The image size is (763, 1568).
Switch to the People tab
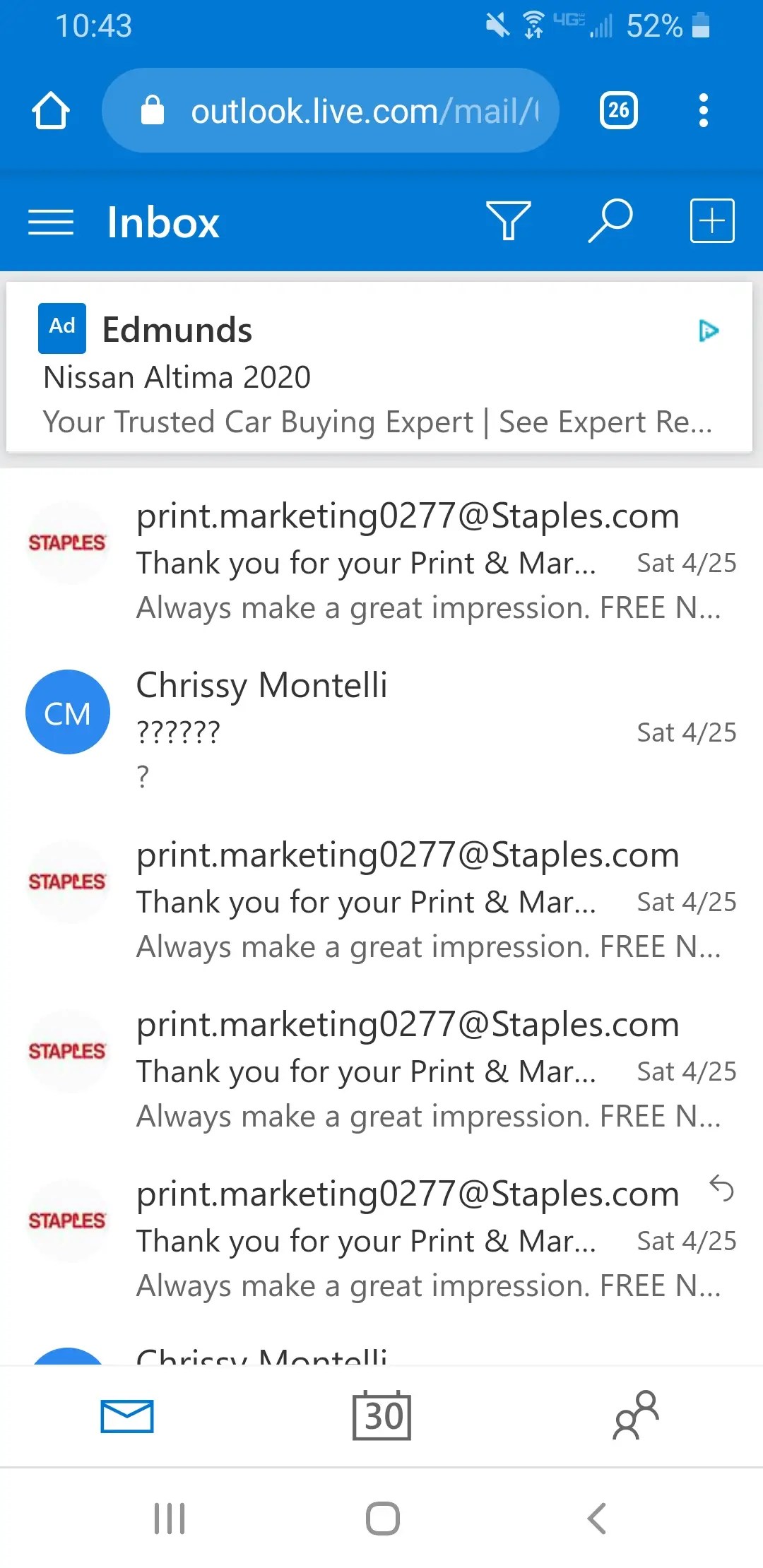click(635, 1415)
